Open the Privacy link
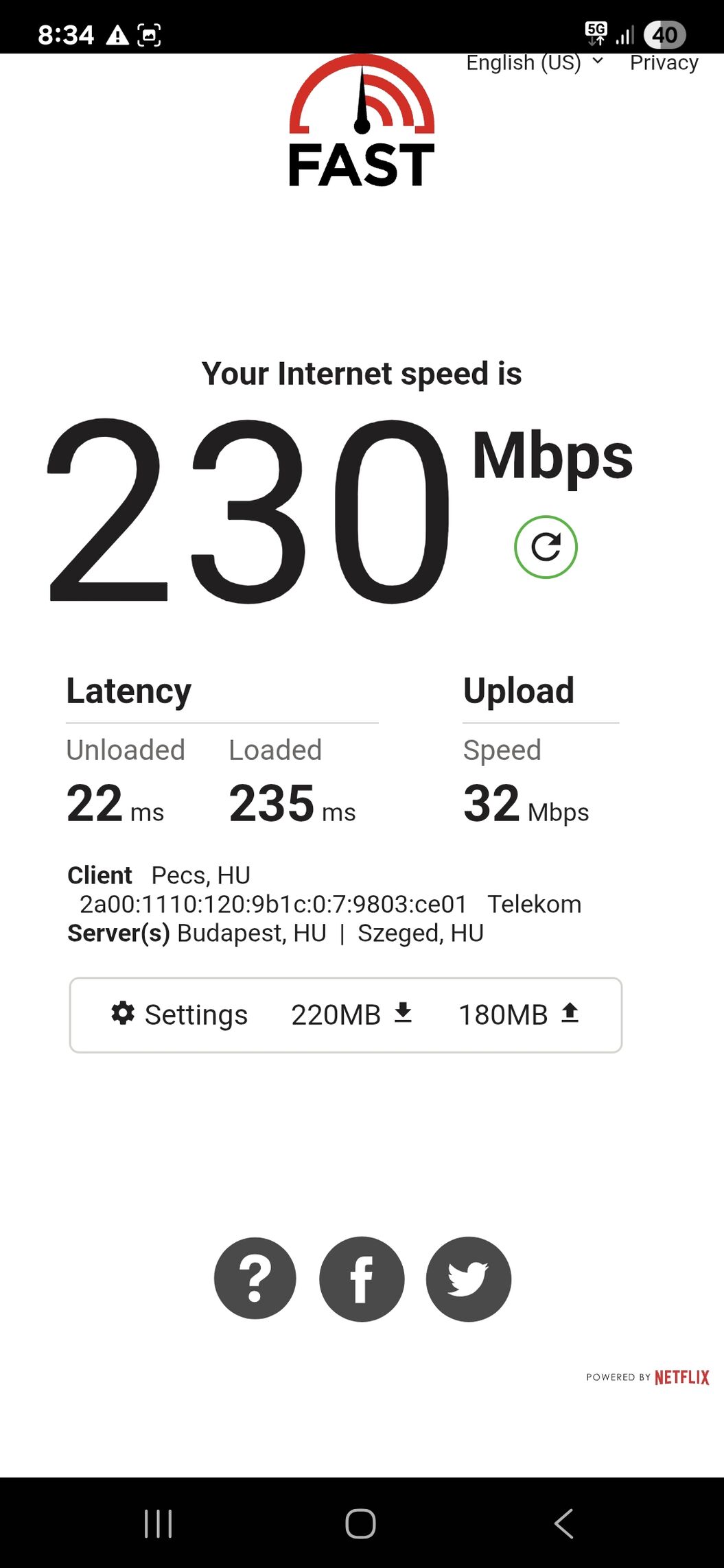This screenshot has height=1568, width=724. [664, 62]
